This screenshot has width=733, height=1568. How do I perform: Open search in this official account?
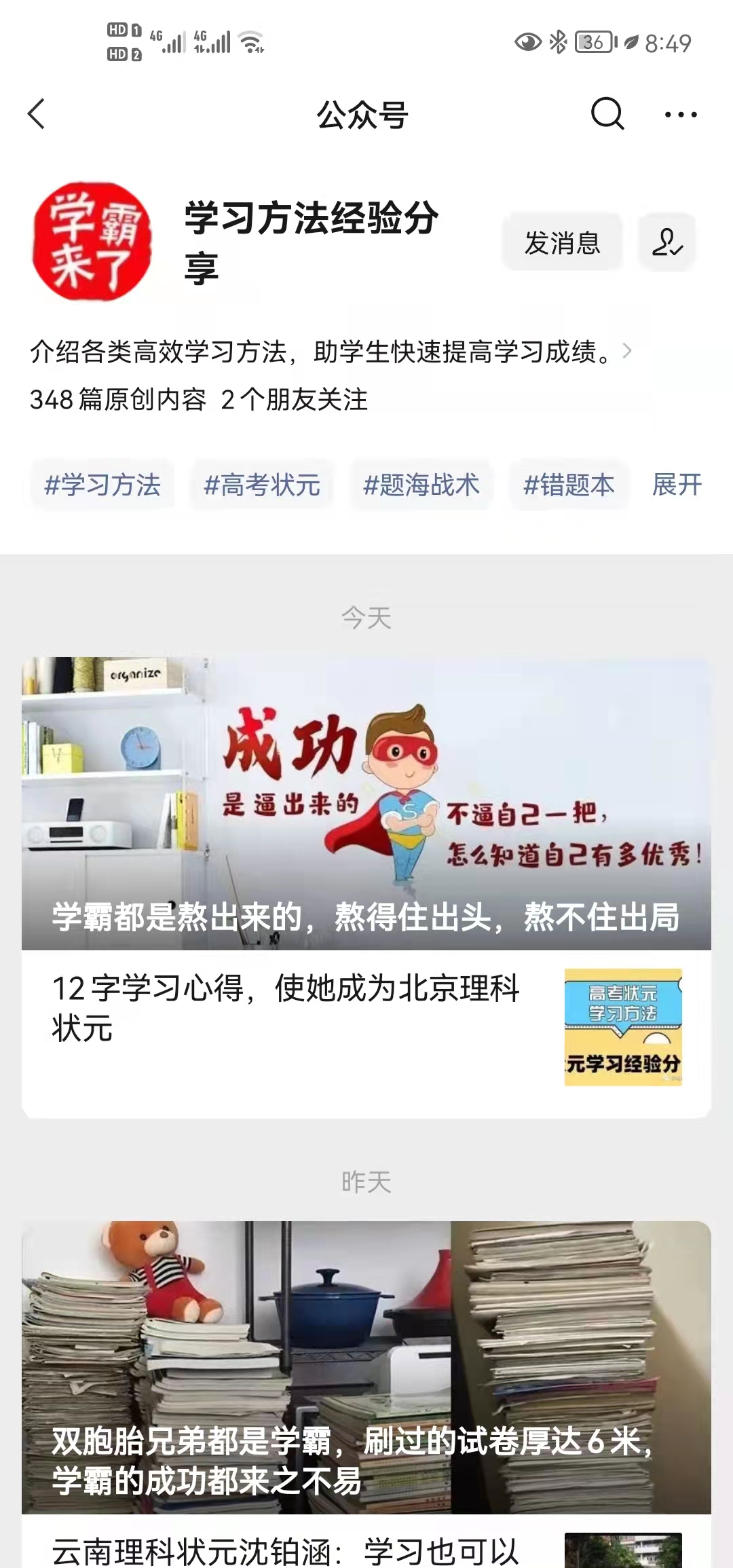click(607, 114)
